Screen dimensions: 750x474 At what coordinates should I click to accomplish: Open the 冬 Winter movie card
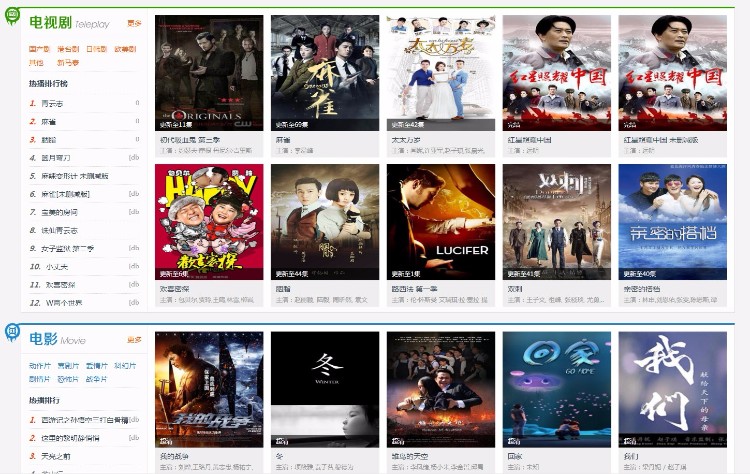click(x=325, y=388)
